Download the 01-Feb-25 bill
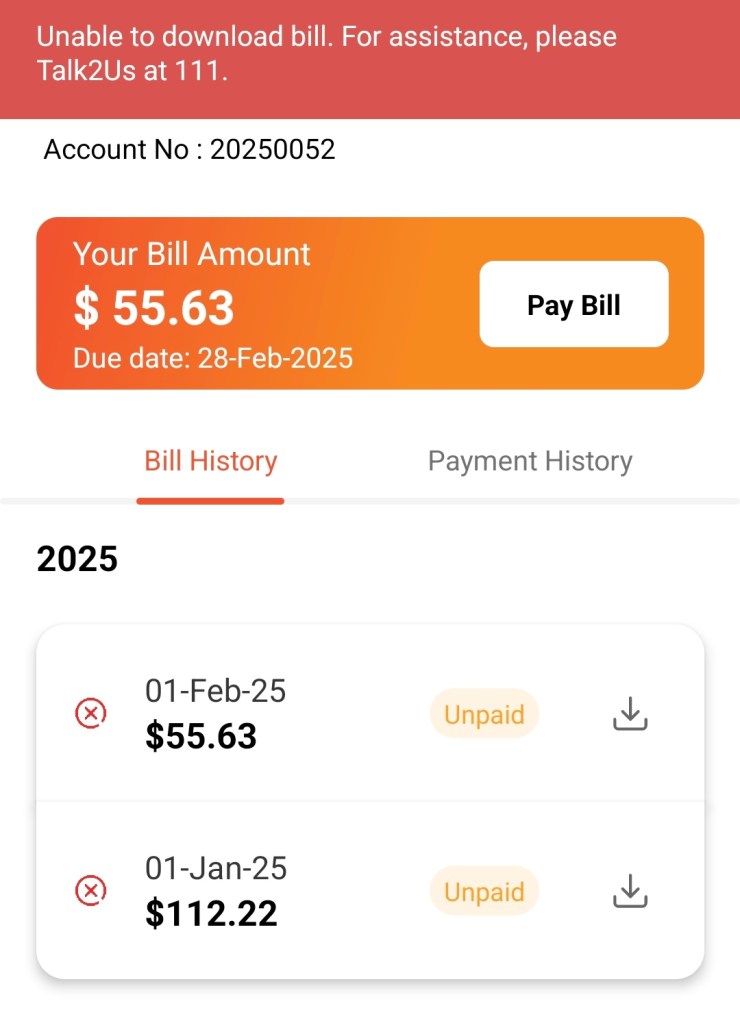 630,714
